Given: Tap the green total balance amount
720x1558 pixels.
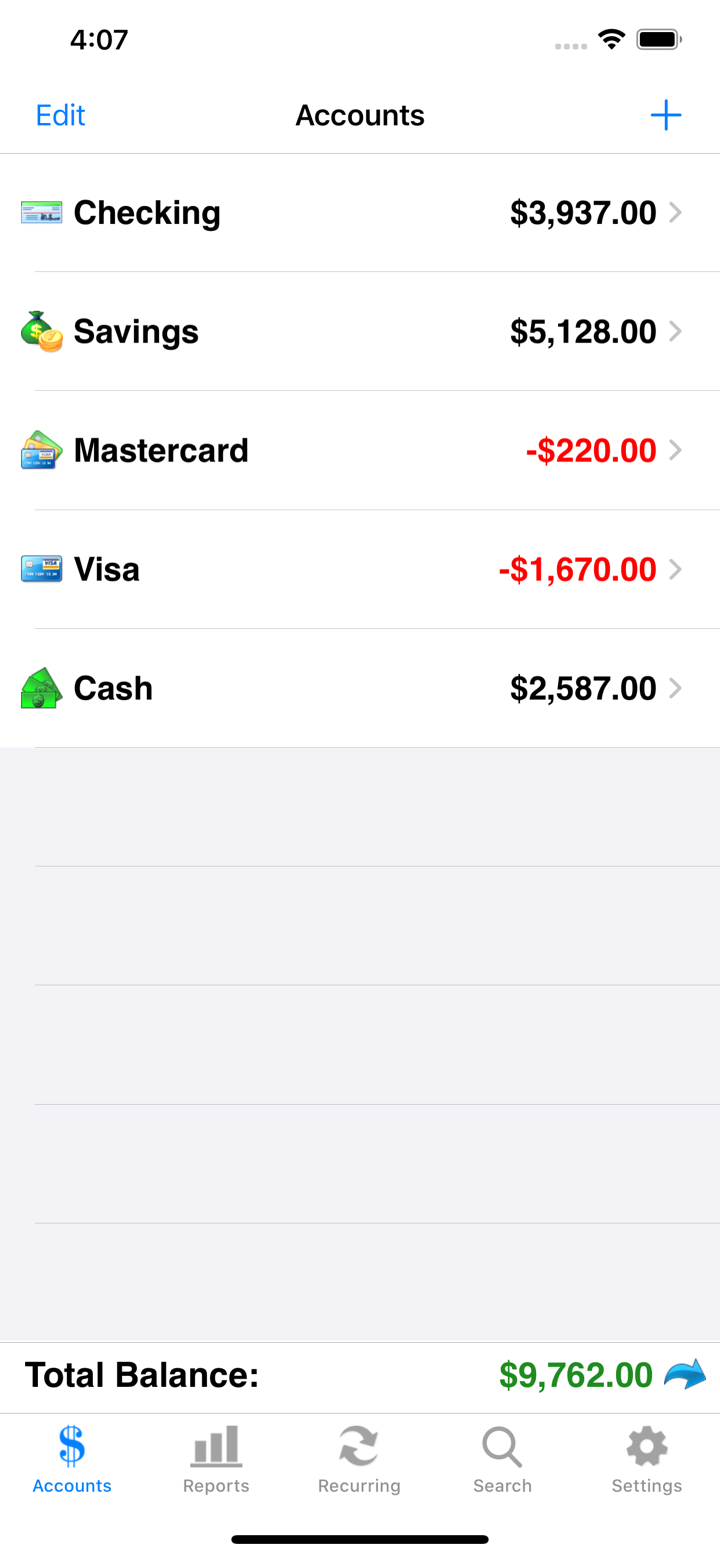Looking at the screenshot, I should coord(575,1375).
